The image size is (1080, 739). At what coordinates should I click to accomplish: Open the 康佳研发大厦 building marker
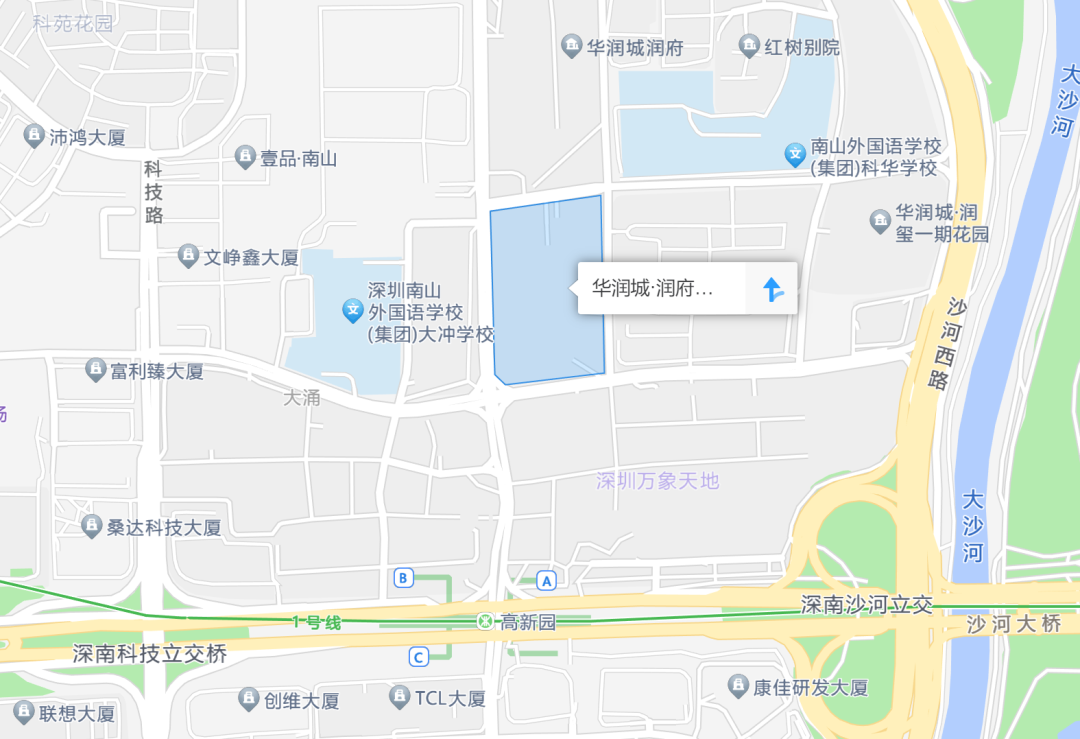[x=738, y=686]
